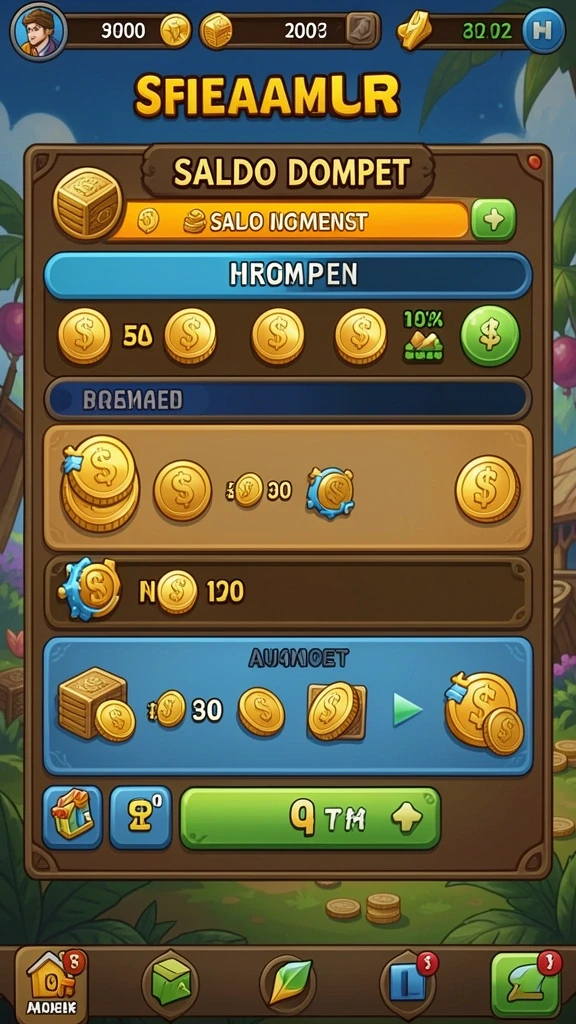Tap the blue button beside the shop icon
This screenshot has height=1024, width=576.
[140, 817]
